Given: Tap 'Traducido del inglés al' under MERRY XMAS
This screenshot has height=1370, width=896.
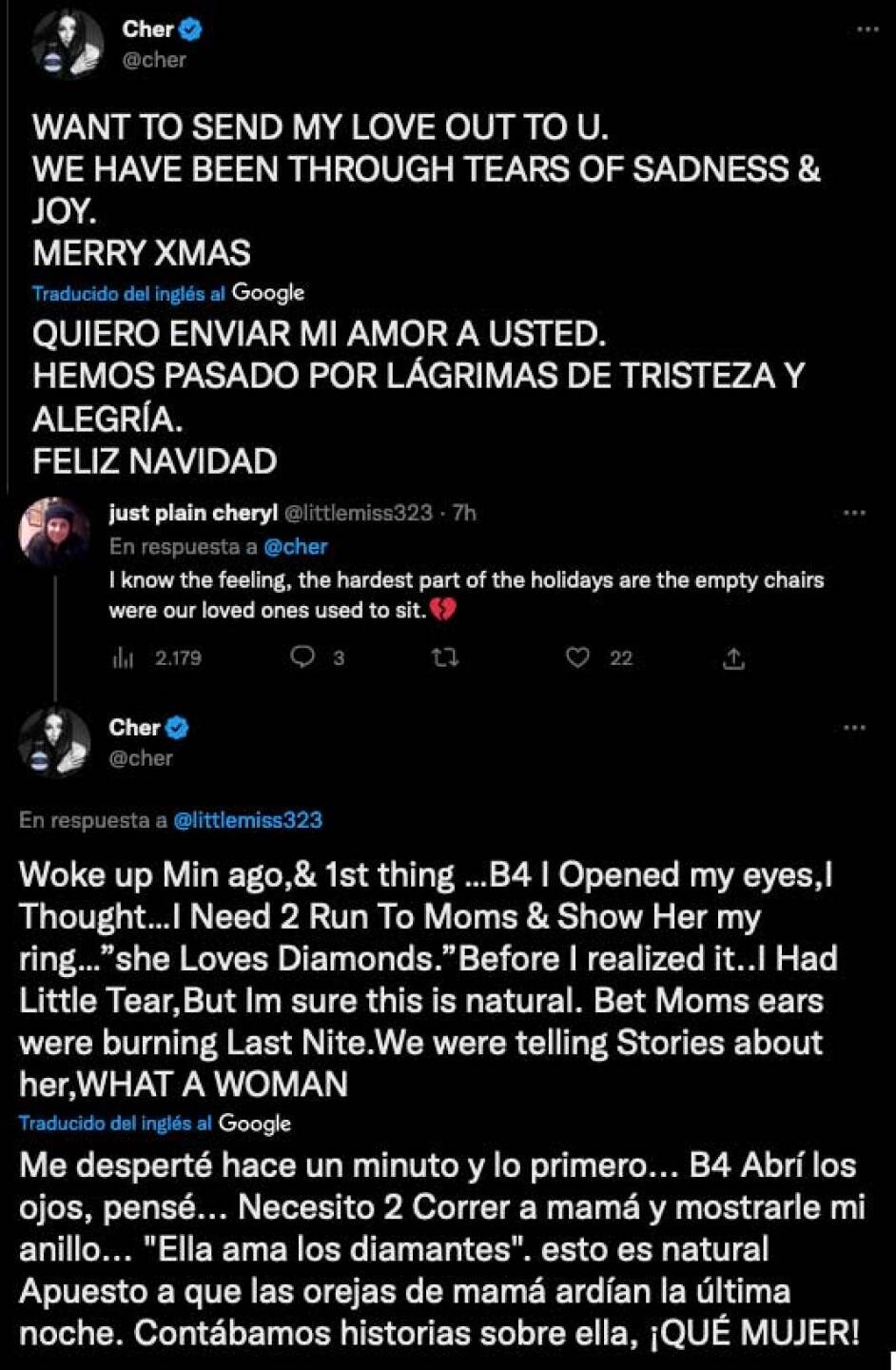Looking at the screenshot, I should [x=128, y=294].
